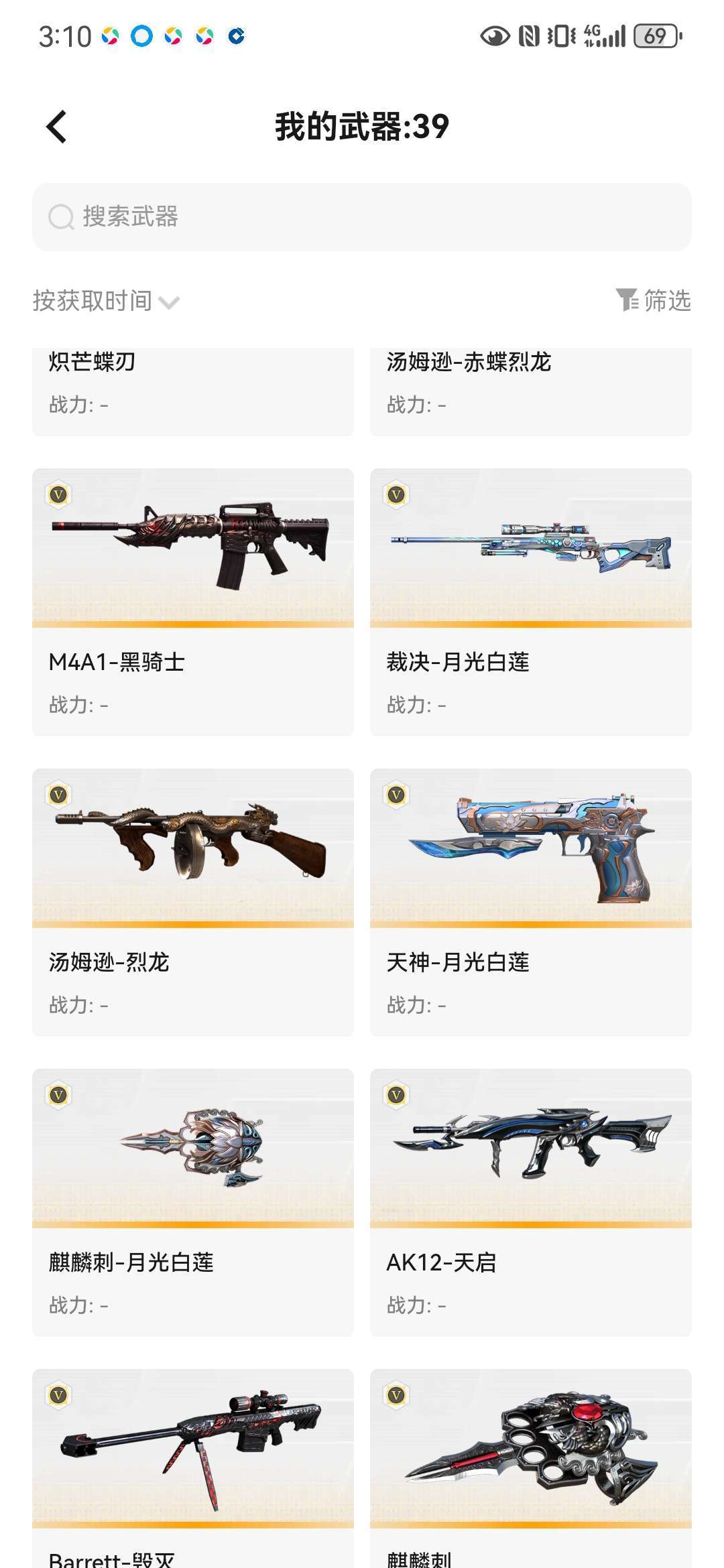The height and width of the screenshot is (1568, 724).
Task: Tap the 搜索武器 search field
Action: [362, 217]
